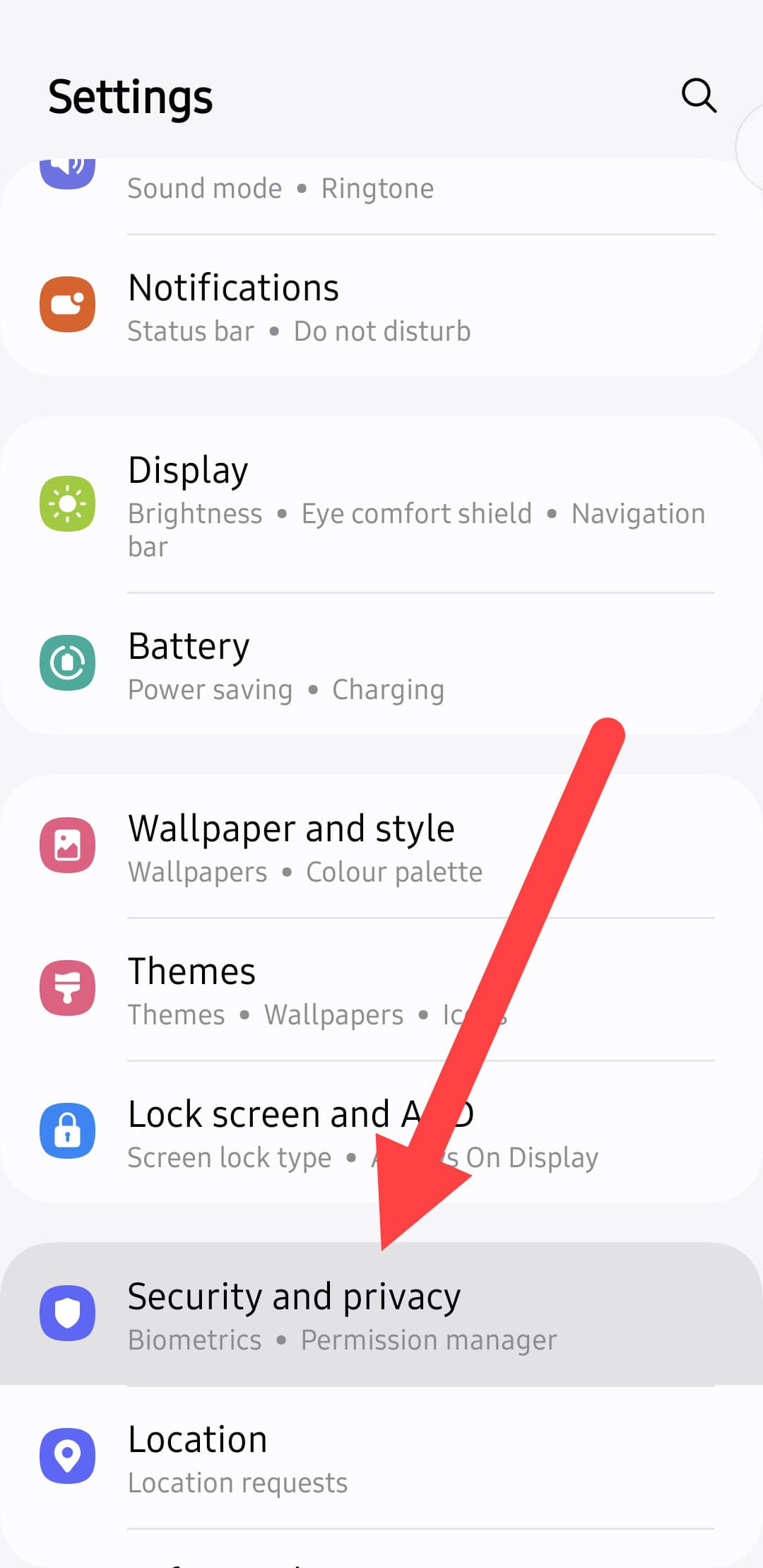Select the Notifications bell icon

click(x=67, y=304)
